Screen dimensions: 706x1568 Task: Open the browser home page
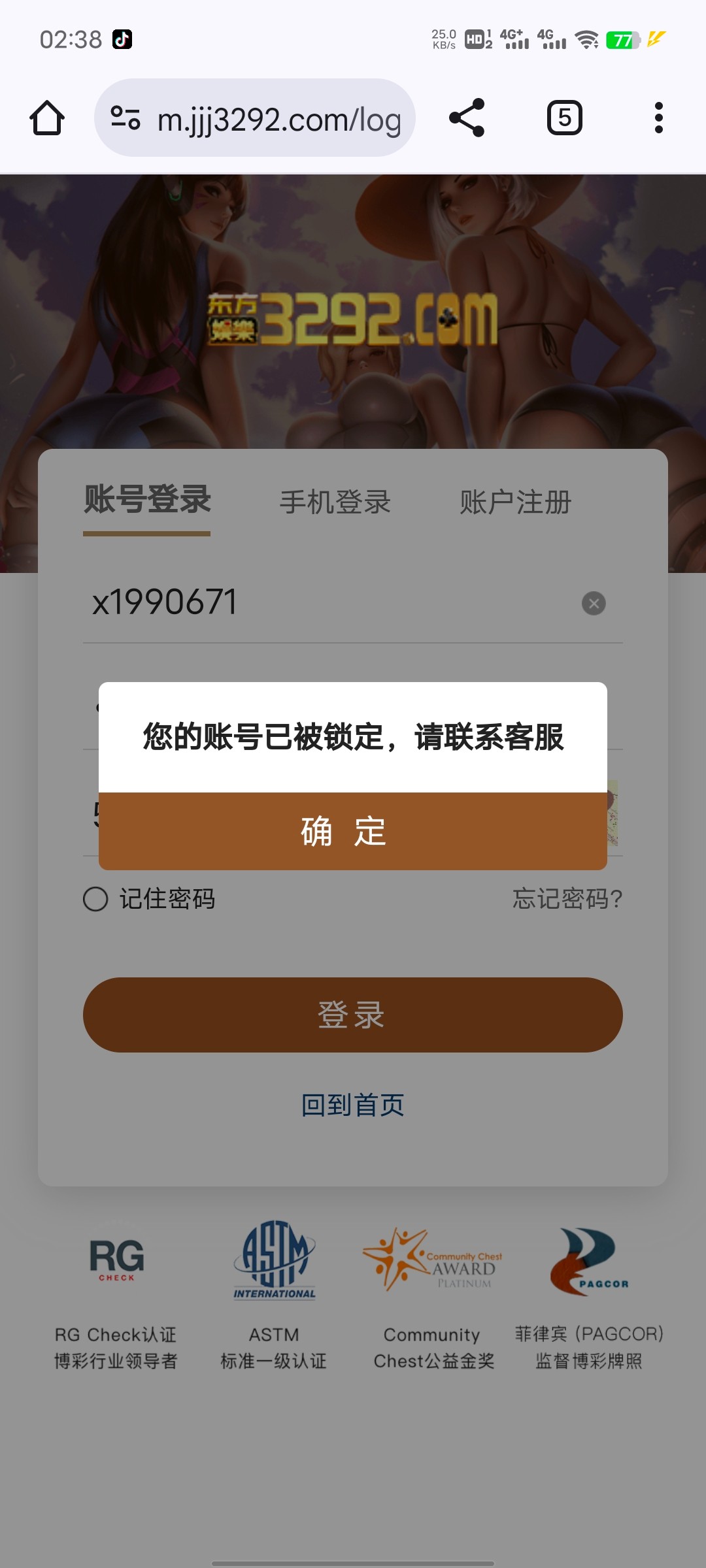[47, 118]
